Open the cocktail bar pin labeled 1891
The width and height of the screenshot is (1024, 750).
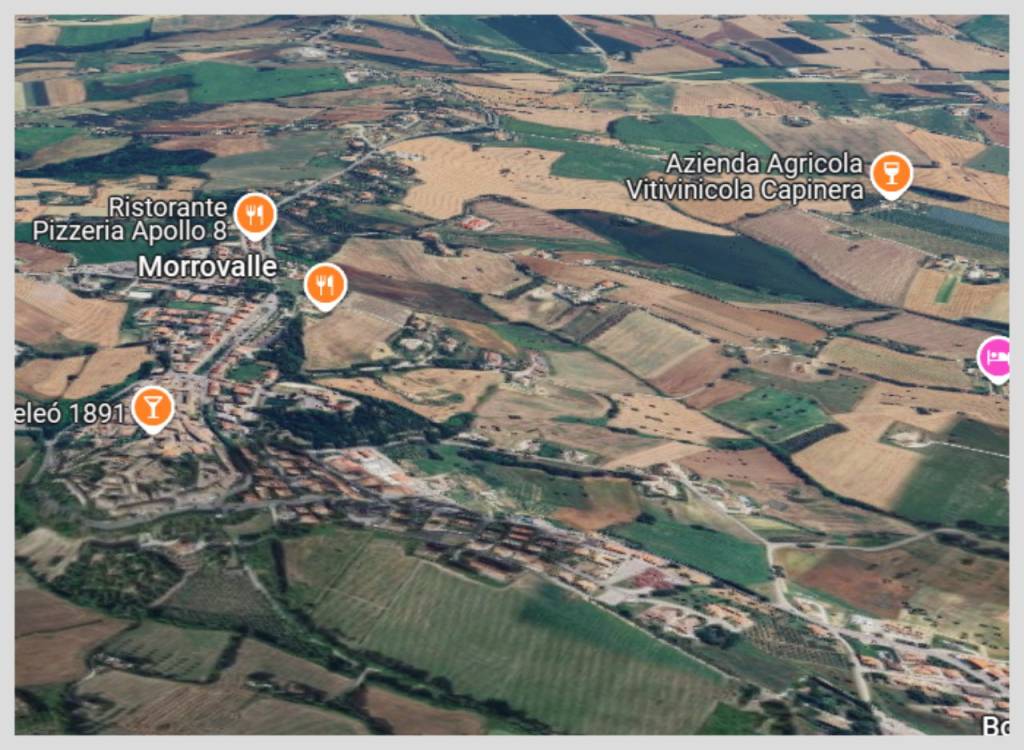pyautogui.click(x=152, y=407)
